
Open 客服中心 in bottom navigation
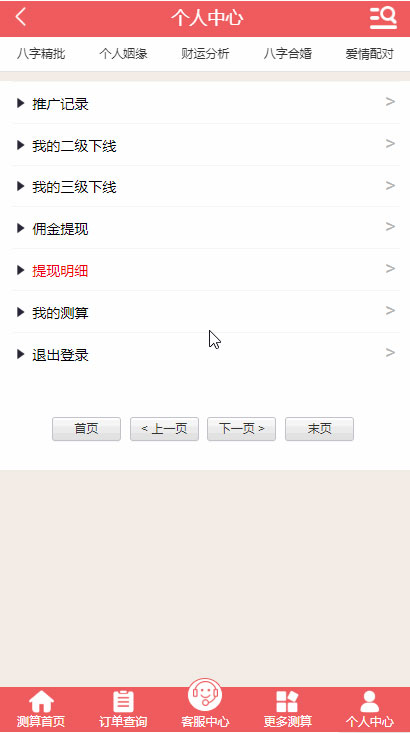[x=205, y=704]
